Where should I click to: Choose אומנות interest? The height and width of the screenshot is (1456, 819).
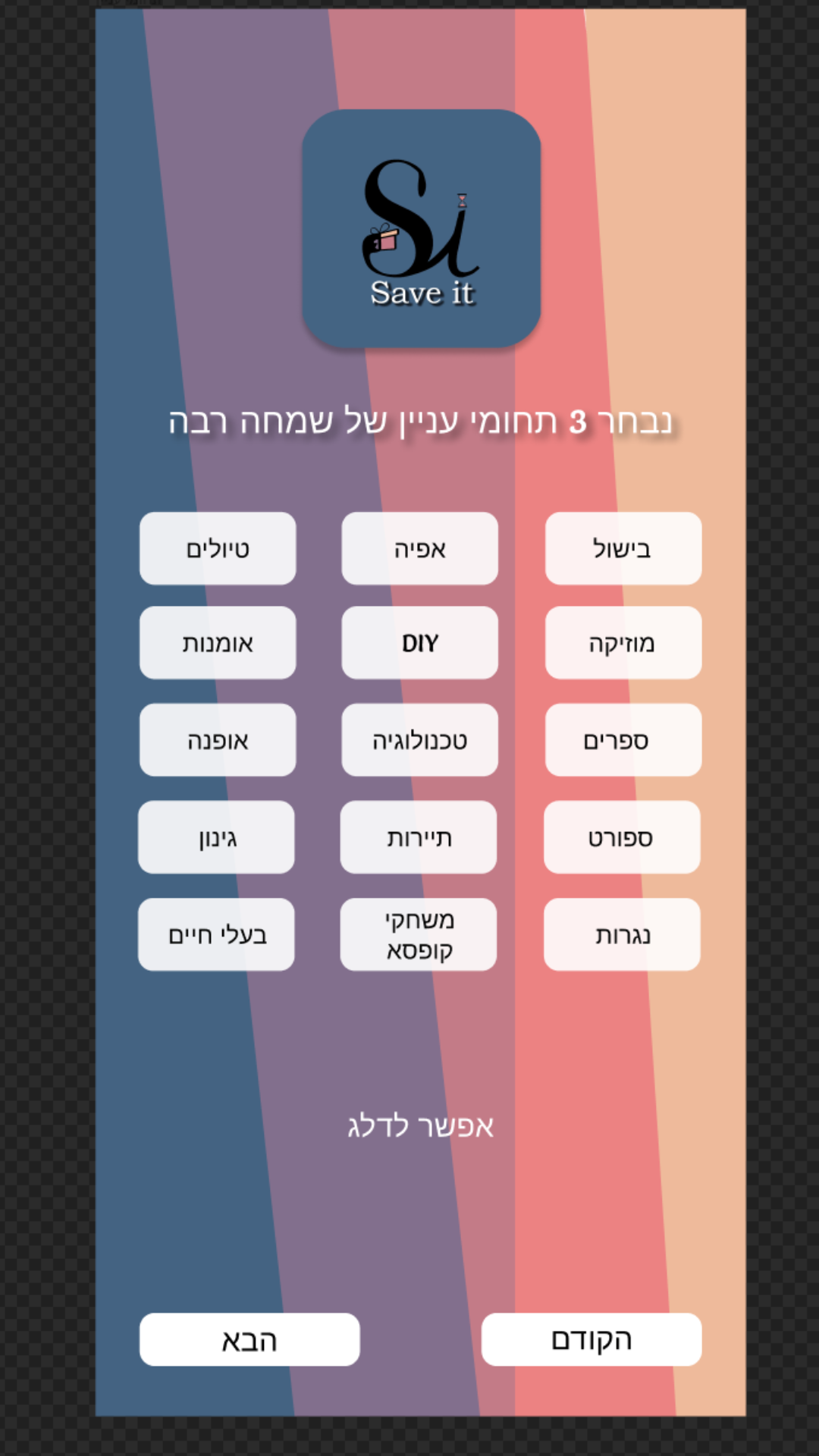click(218, 642)
